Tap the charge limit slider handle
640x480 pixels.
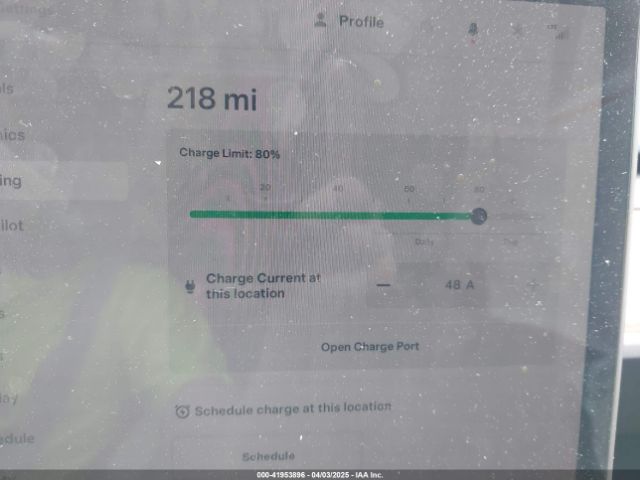click(479, 215)
